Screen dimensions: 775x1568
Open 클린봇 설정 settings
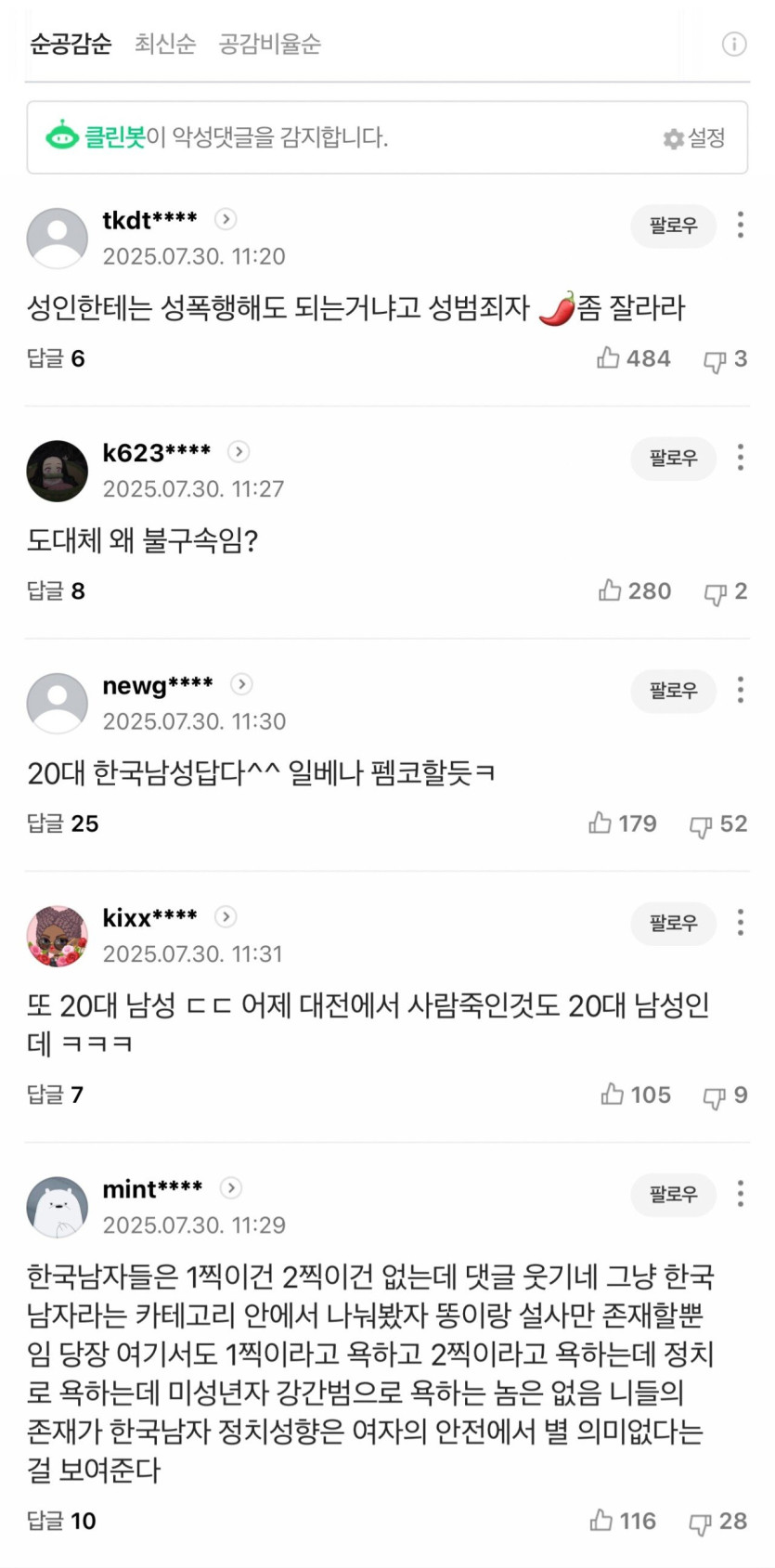(694, 138)
